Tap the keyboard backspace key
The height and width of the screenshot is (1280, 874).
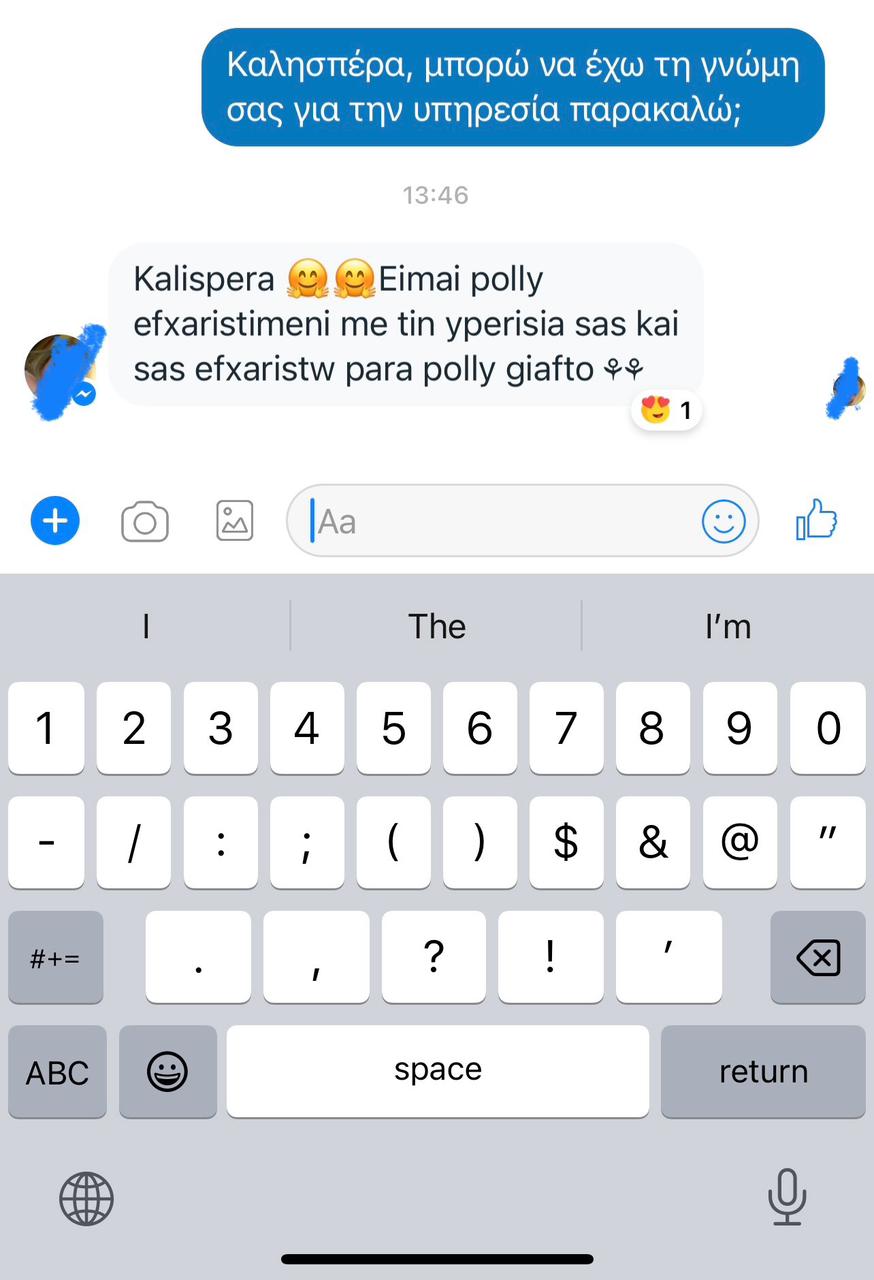(817, 958)
